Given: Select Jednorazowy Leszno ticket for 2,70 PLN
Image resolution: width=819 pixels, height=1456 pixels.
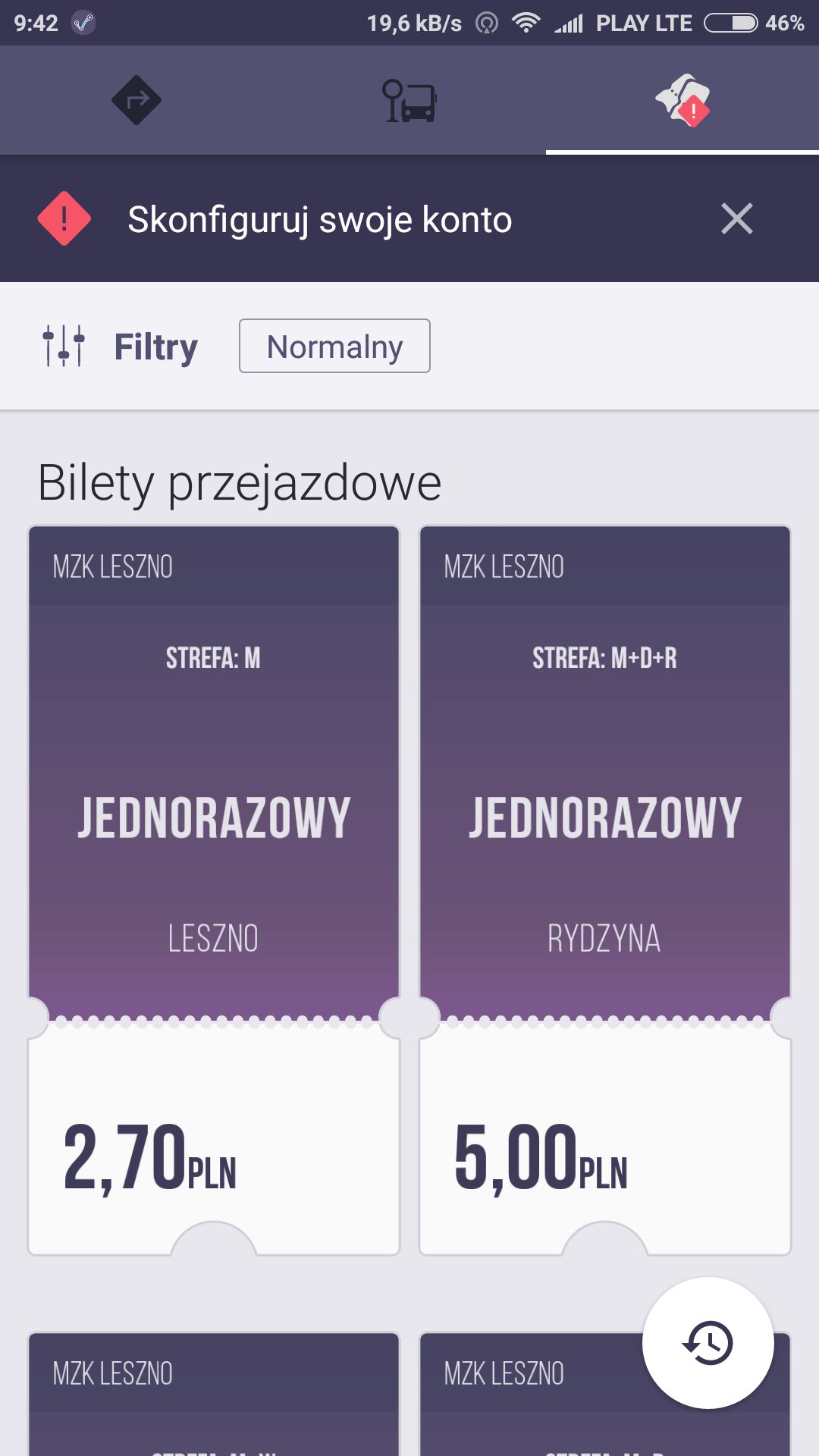Looking at the screenshot, I should point(214,890).
